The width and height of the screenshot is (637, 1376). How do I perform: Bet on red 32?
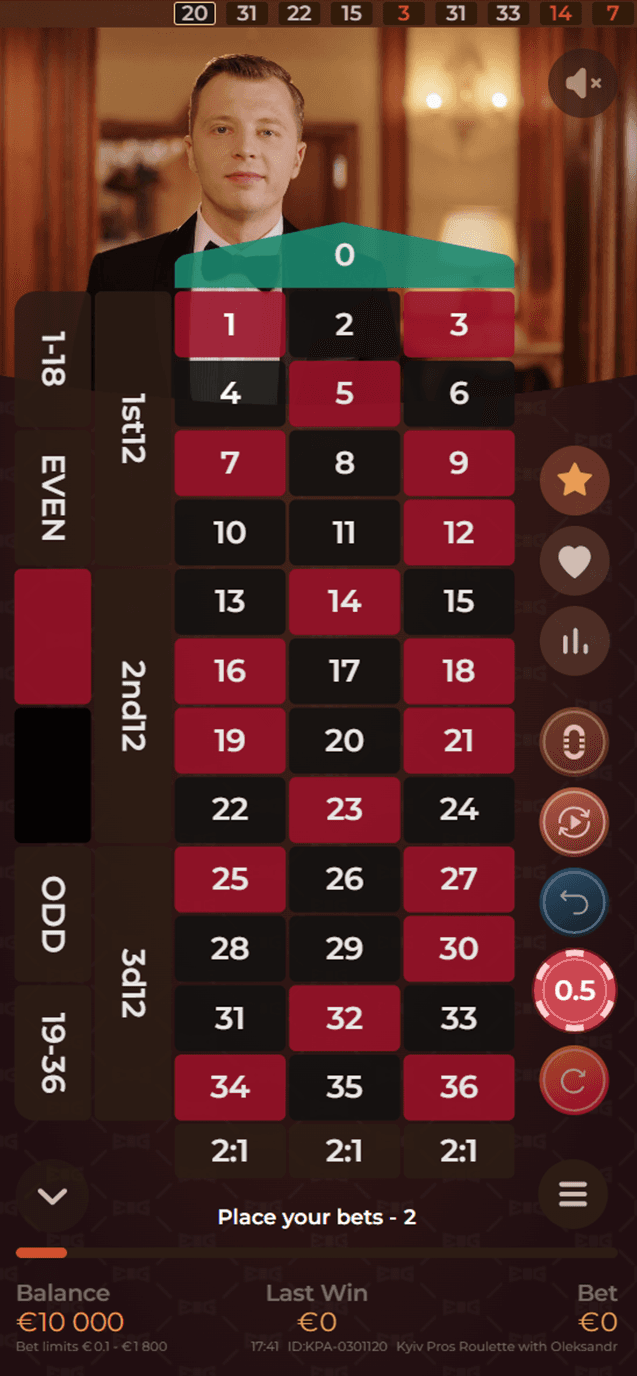tap(344, 1018)
